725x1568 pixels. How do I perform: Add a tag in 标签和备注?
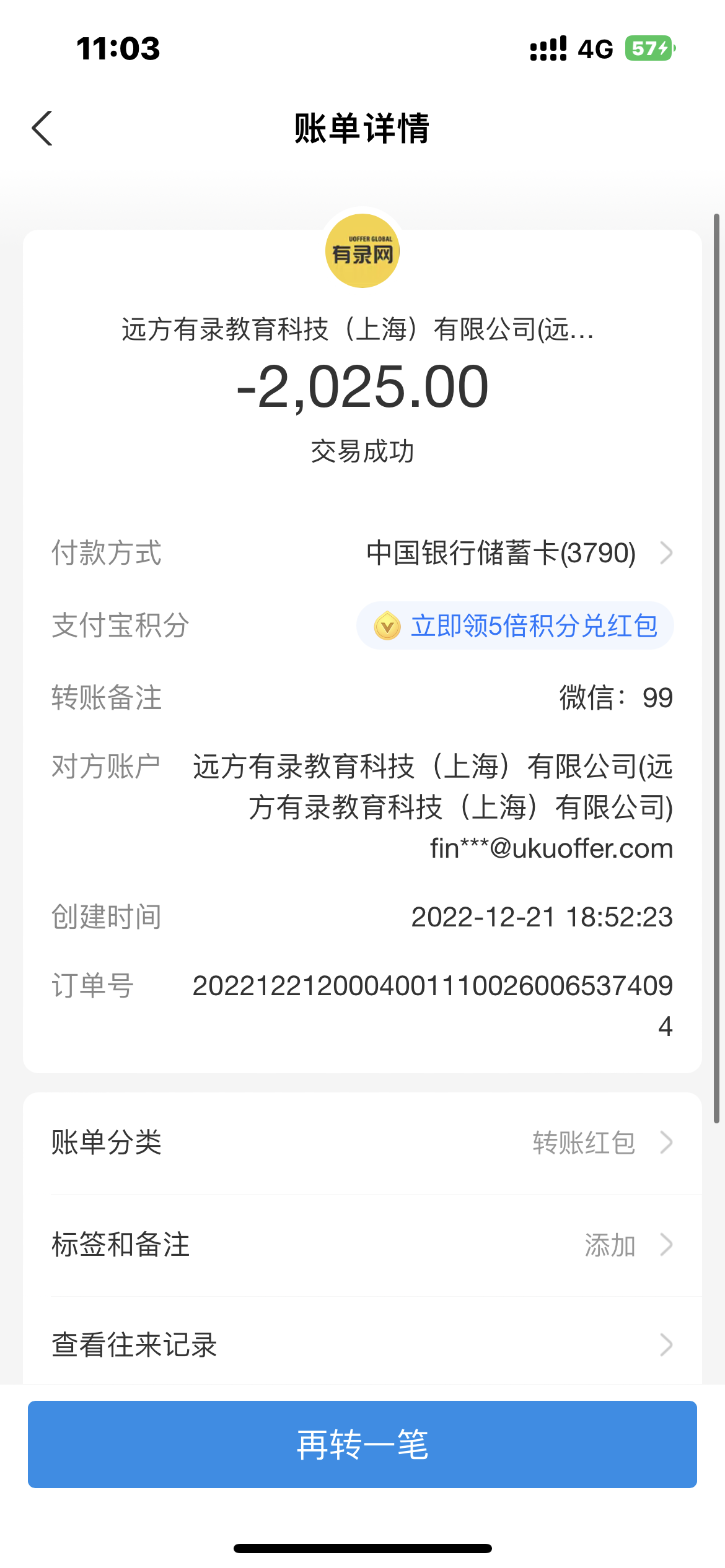coord(362,1245)
